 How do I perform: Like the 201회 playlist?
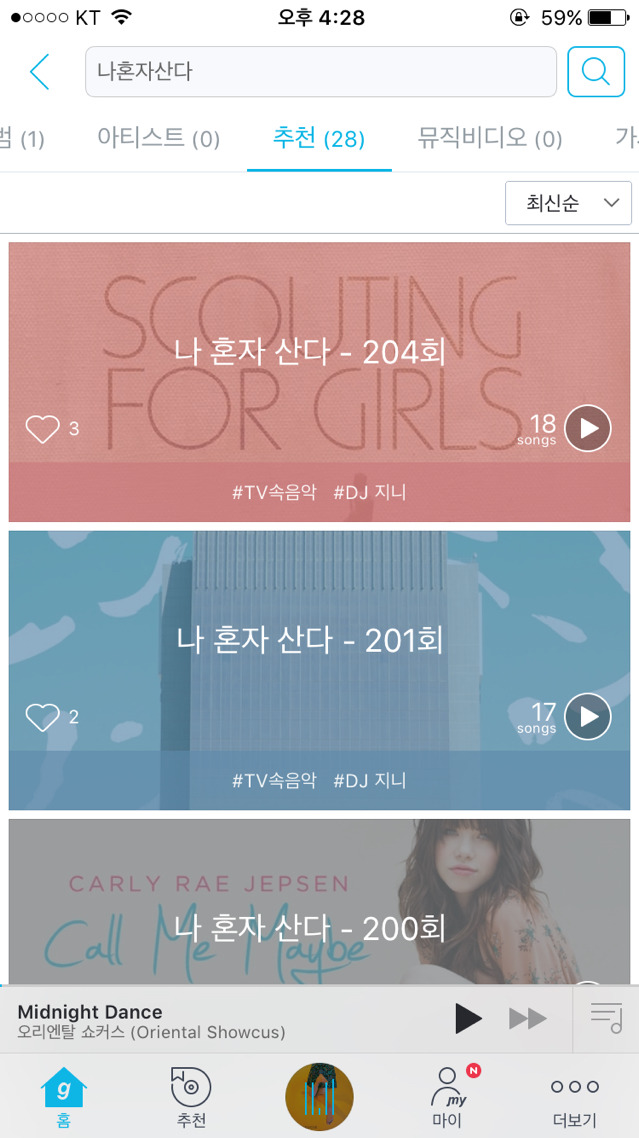[x=42, y=717]
